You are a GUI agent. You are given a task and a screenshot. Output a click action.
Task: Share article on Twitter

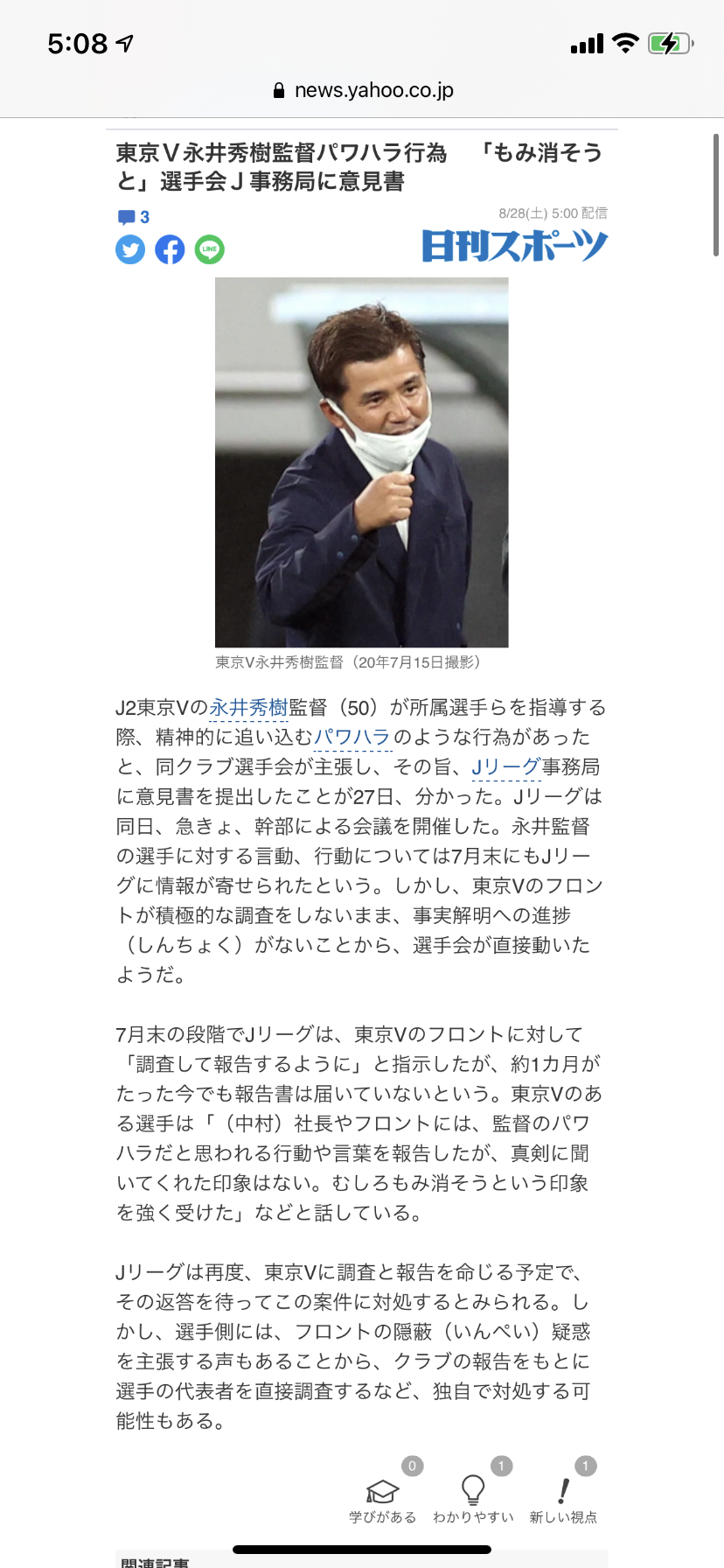point(130,250)
